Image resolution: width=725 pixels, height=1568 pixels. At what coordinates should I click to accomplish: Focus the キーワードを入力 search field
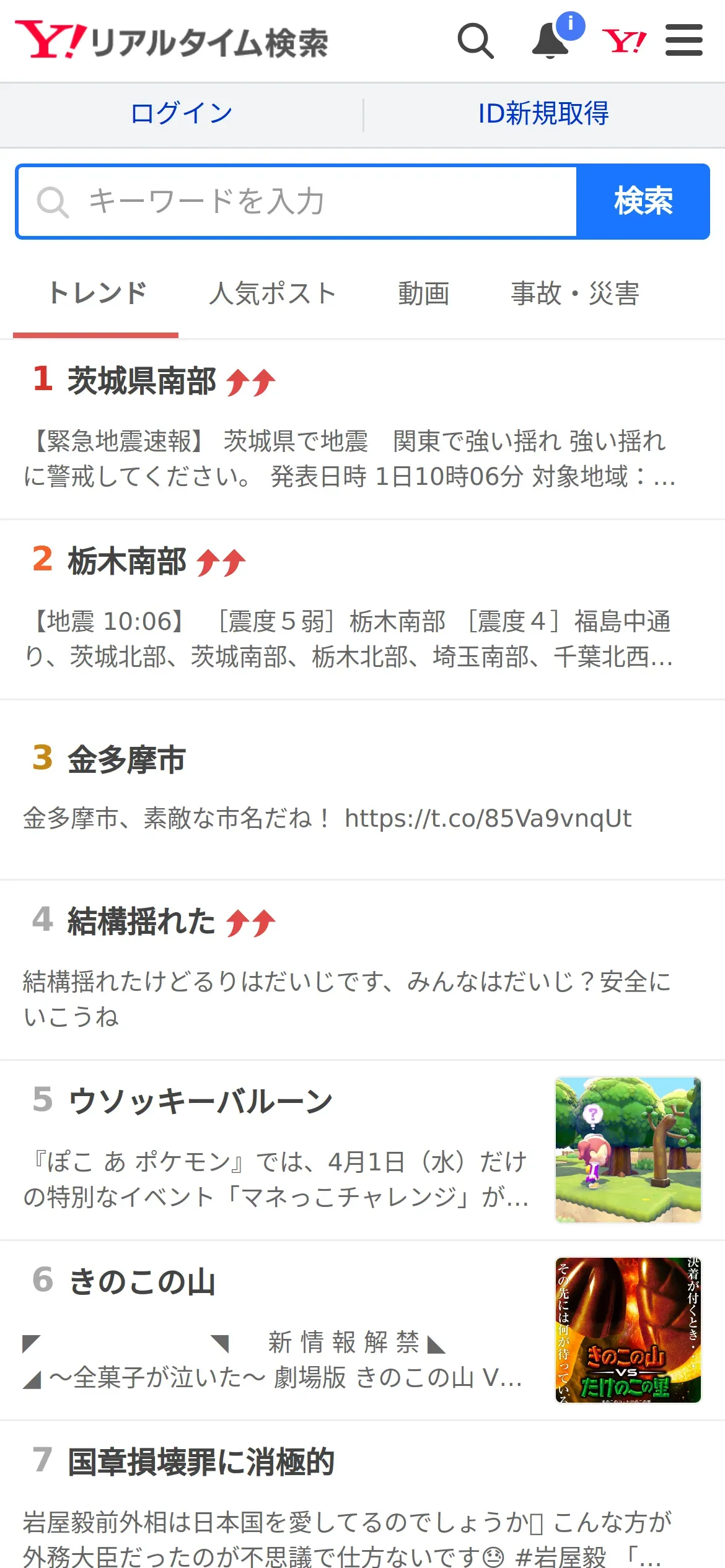point(297,202)
